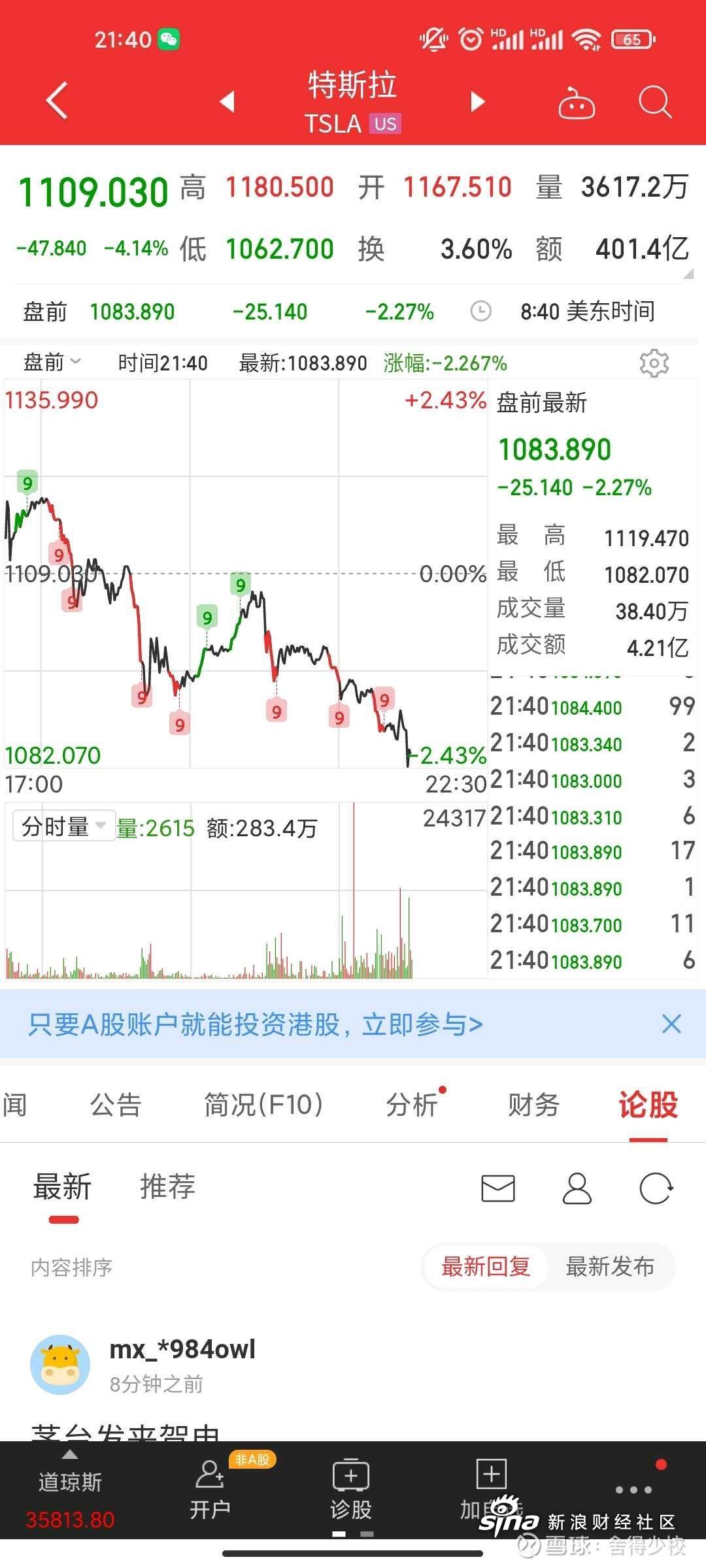Dismiss the promo banner
706x1568 pixels.
tap(671, 1024)
